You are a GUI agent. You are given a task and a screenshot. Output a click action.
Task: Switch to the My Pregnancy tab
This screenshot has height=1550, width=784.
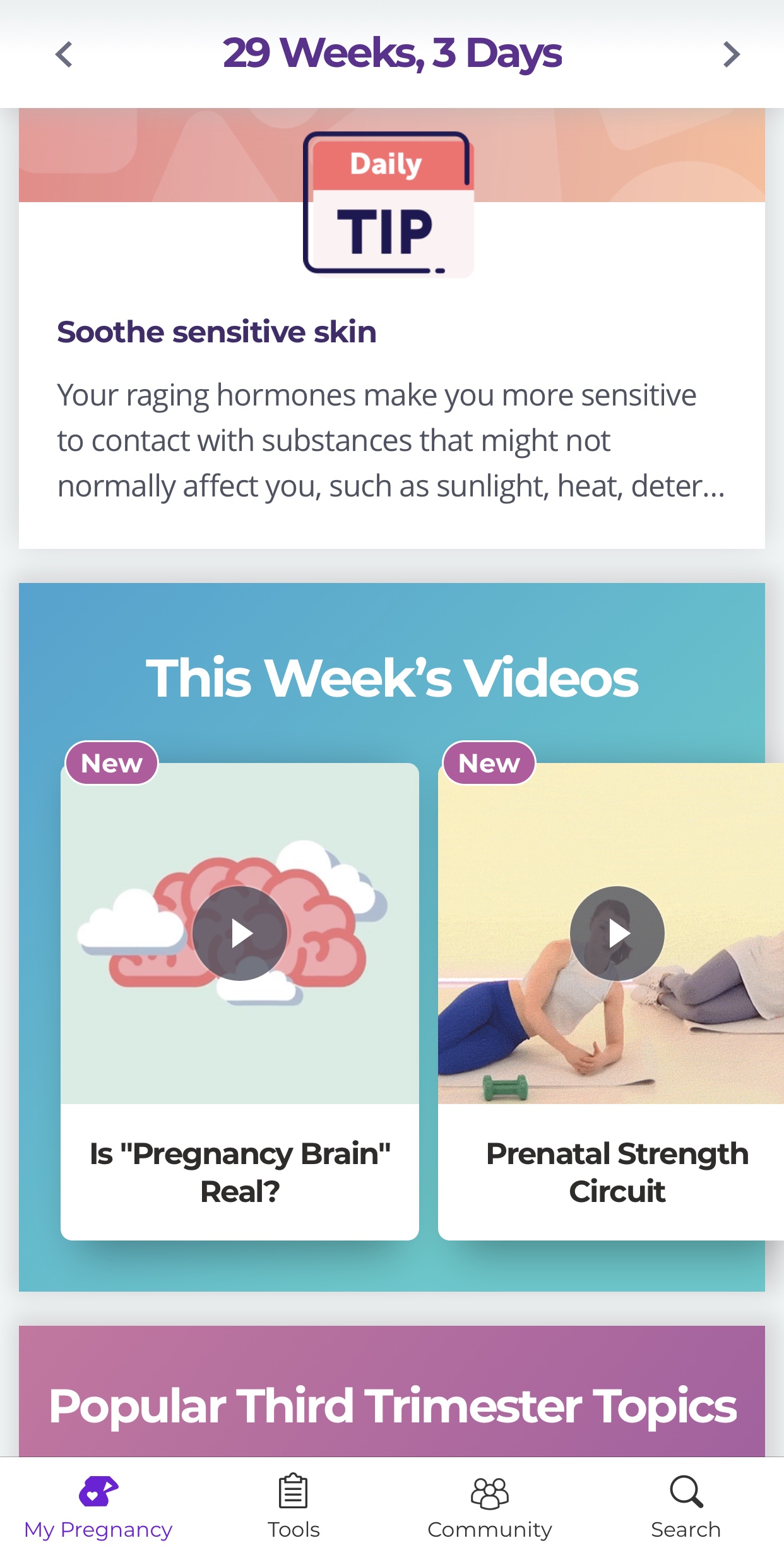(x=98, y=1506)
